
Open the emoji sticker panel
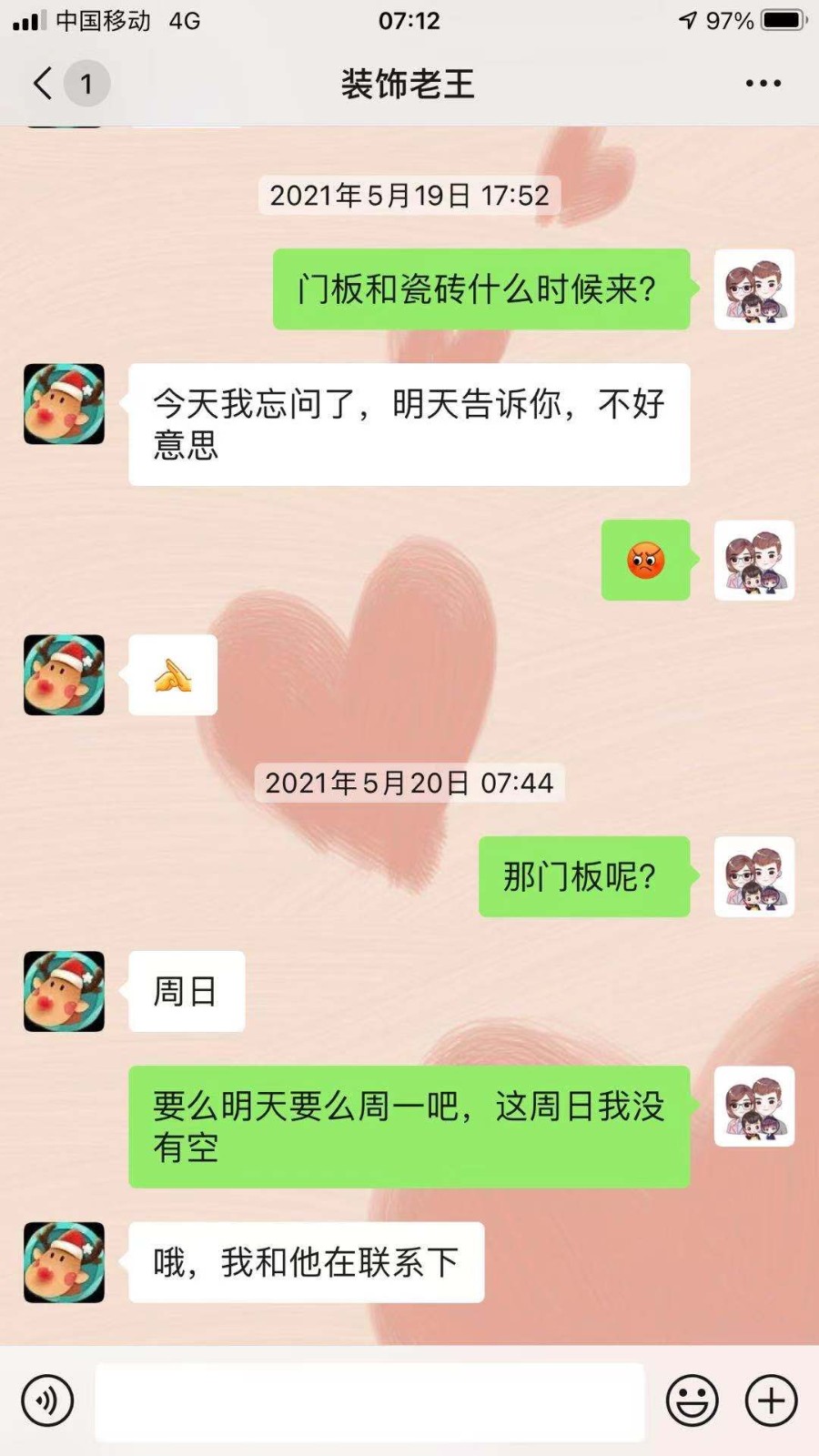tap(692, 1400)
